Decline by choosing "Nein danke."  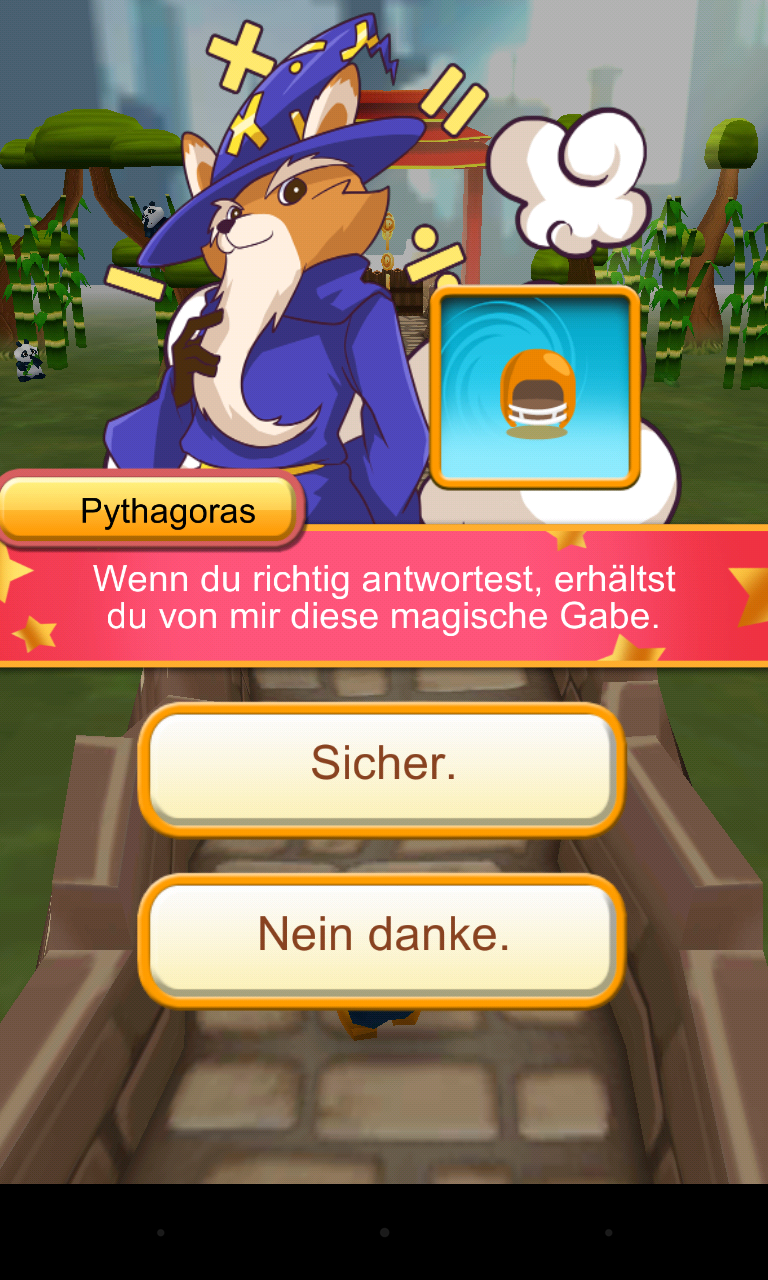click(382, 936)
